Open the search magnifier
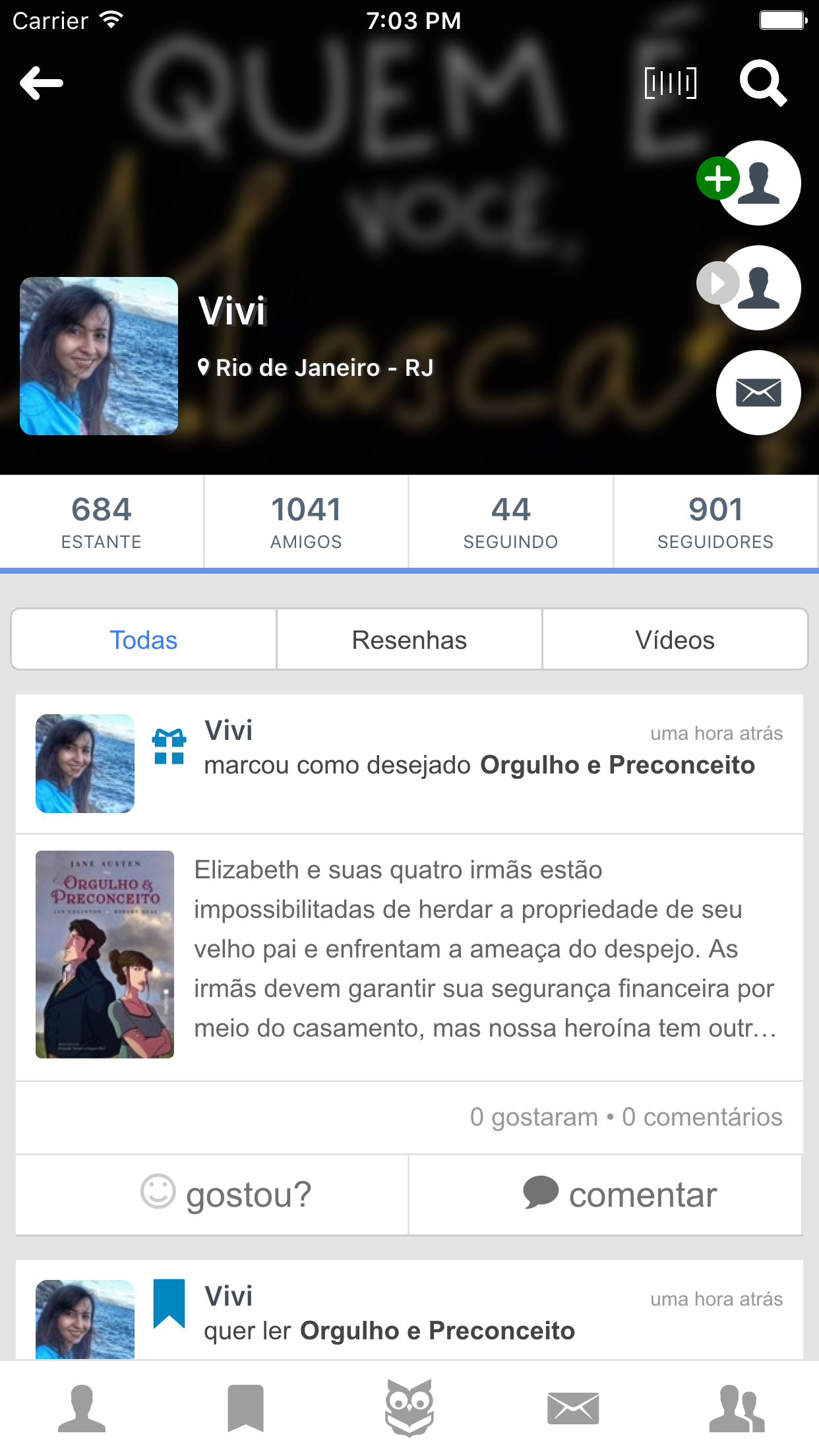Screen dimensions: 819x1456 pos(763,83)
